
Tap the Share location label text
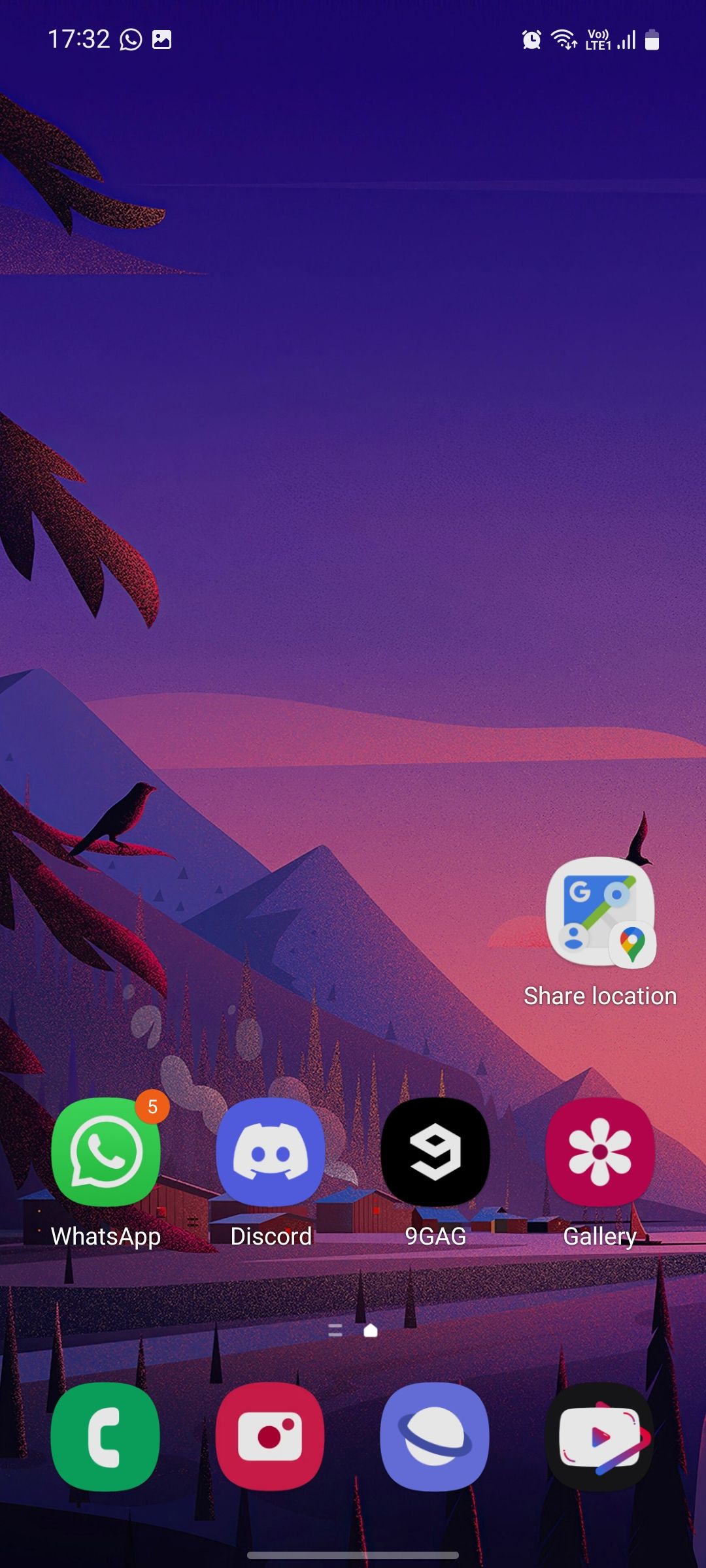[600, 995]
